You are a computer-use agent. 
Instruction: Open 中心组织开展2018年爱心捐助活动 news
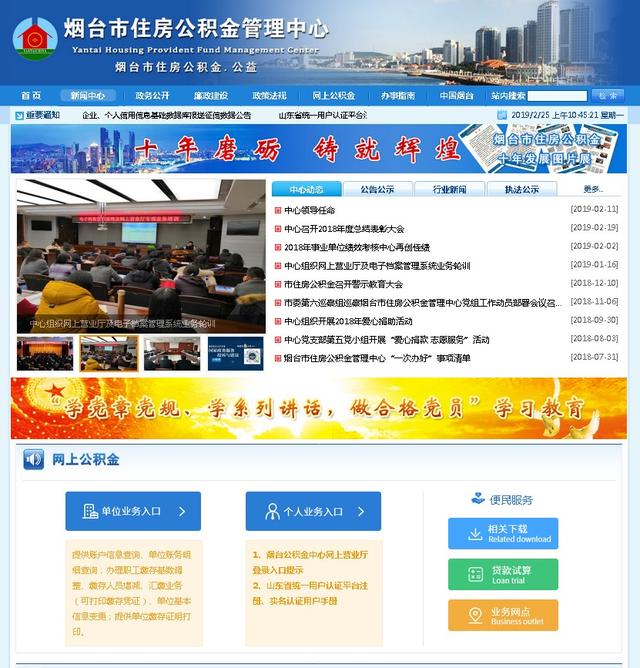tap(348, 321)
